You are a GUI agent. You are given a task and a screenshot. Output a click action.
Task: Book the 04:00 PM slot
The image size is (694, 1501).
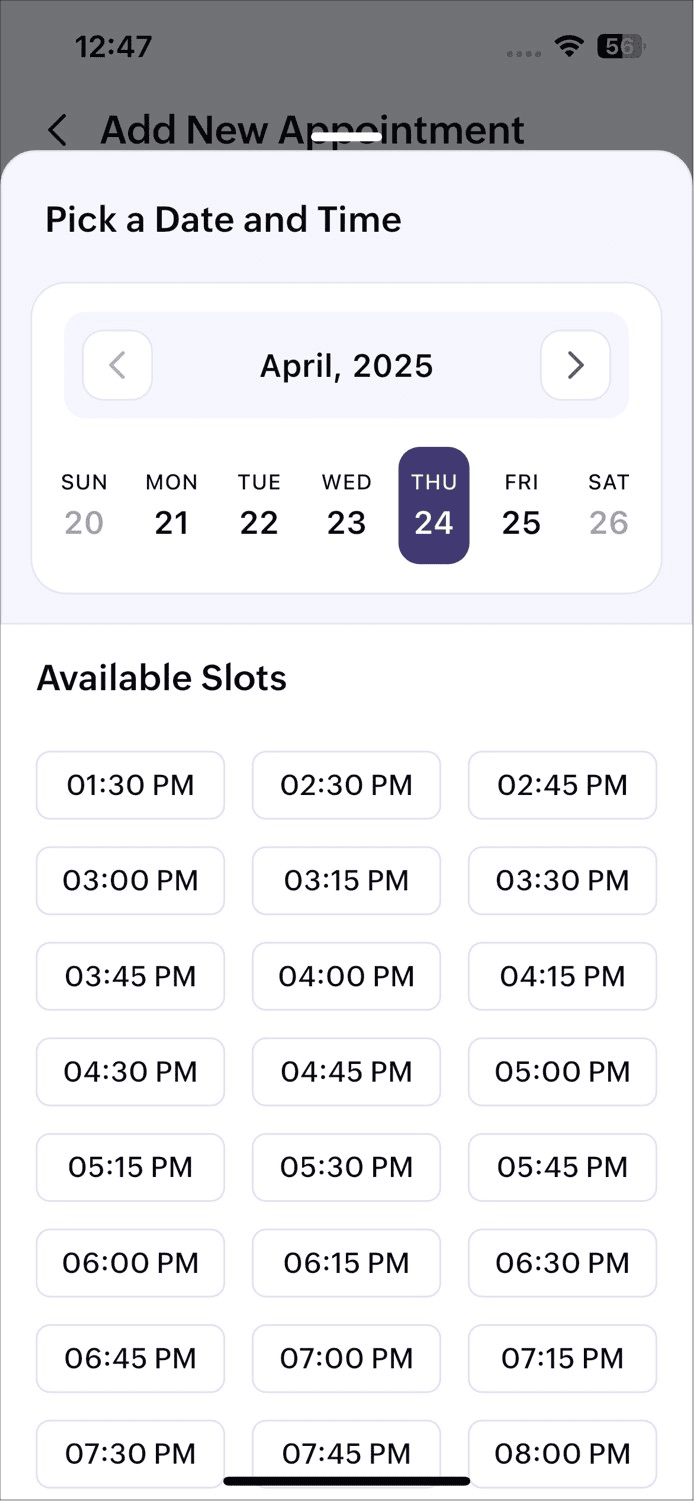[346, 976]
